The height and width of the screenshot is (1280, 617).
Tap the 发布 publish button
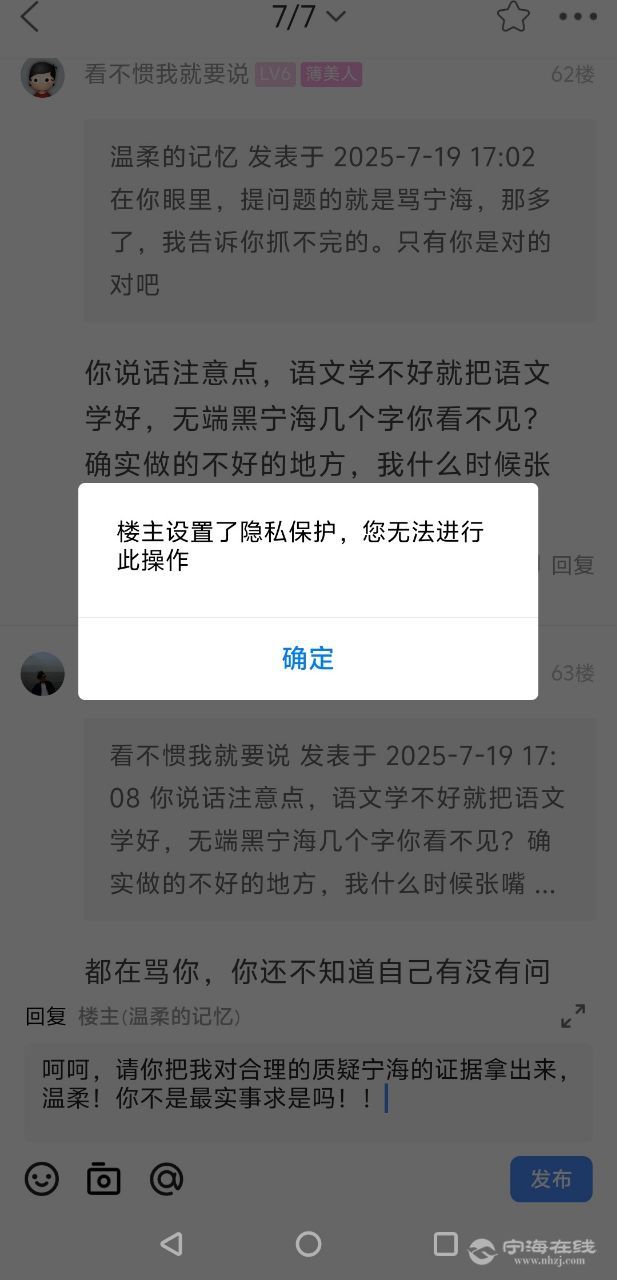pos(551,1179)
